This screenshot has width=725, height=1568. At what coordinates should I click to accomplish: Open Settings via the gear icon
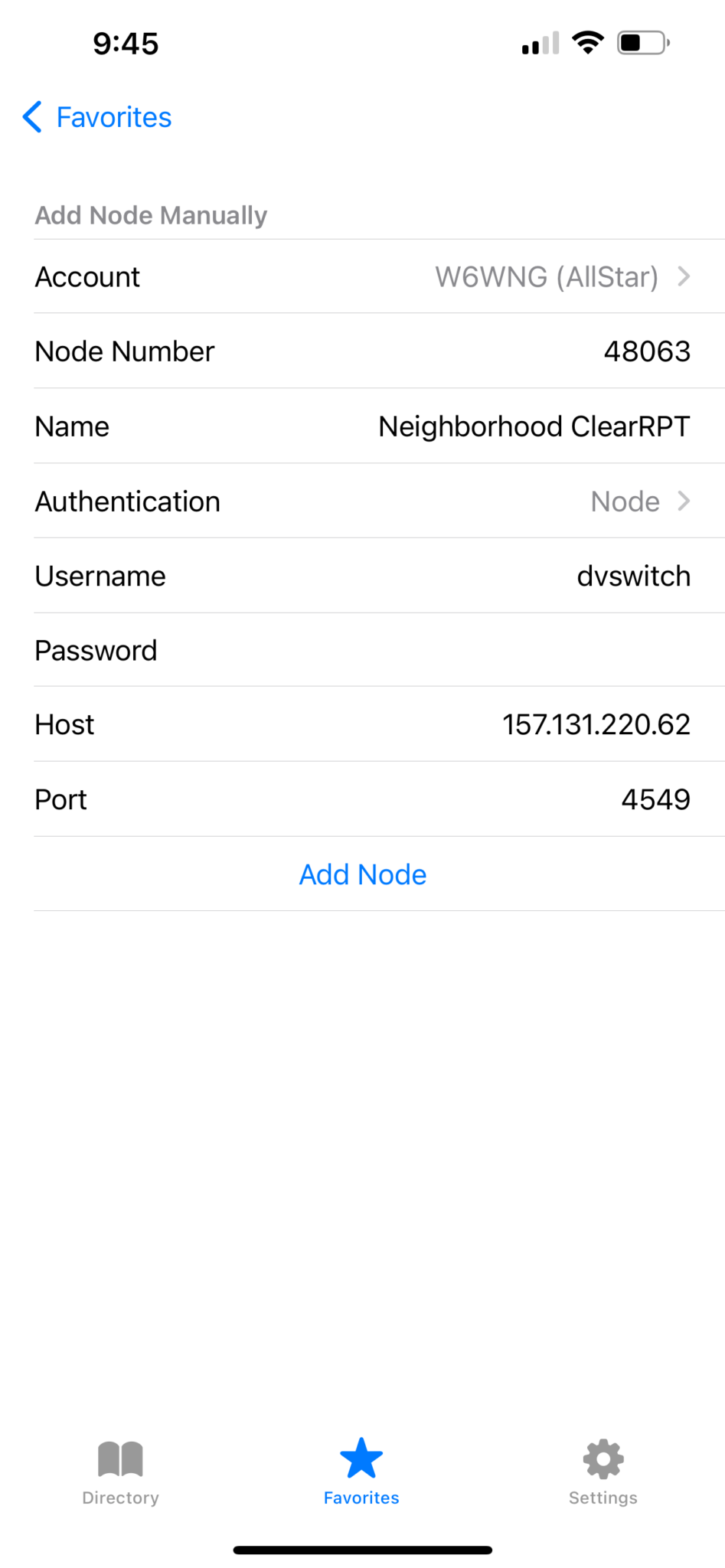click(x=603, y=1459)
